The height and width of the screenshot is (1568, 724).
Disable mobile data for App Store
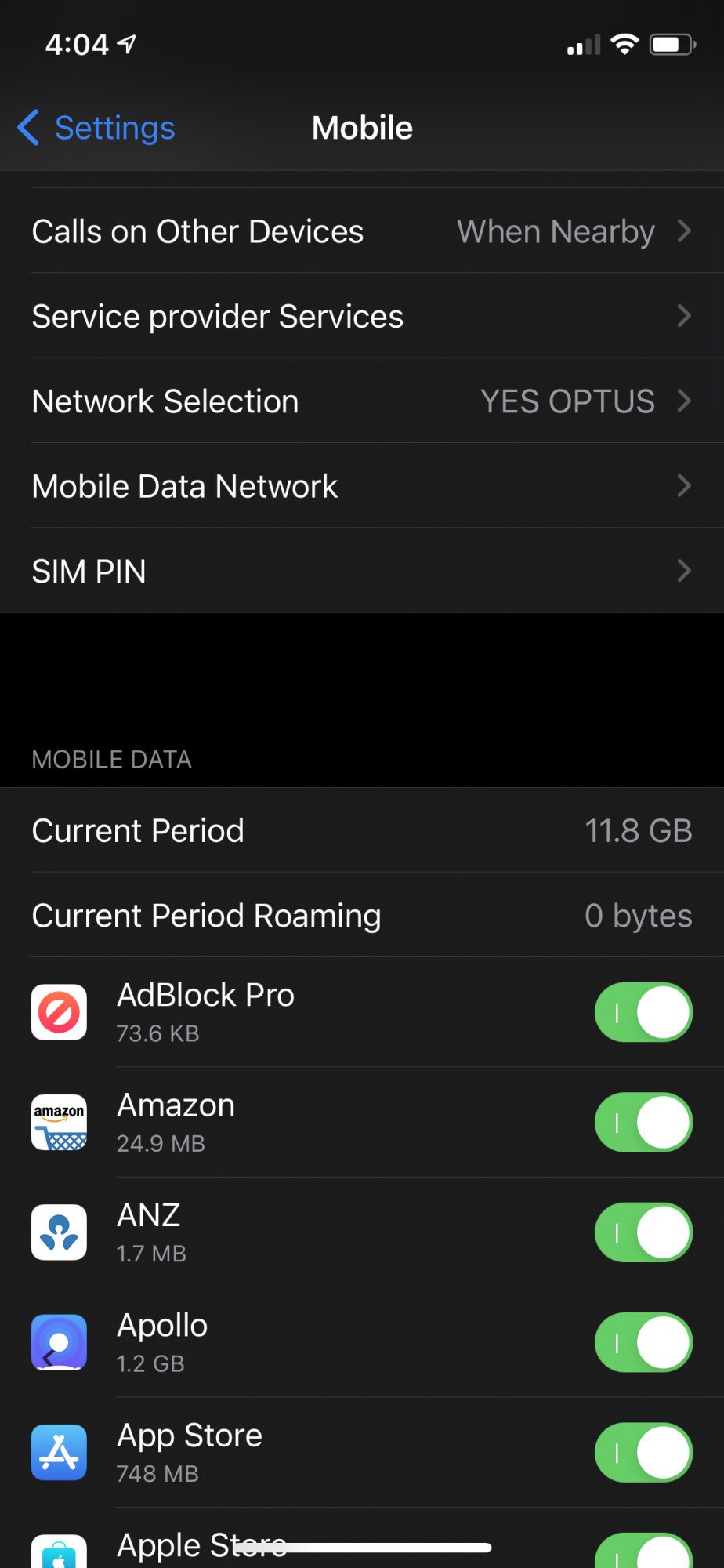pyautogui.click(x=643, y=1453)
